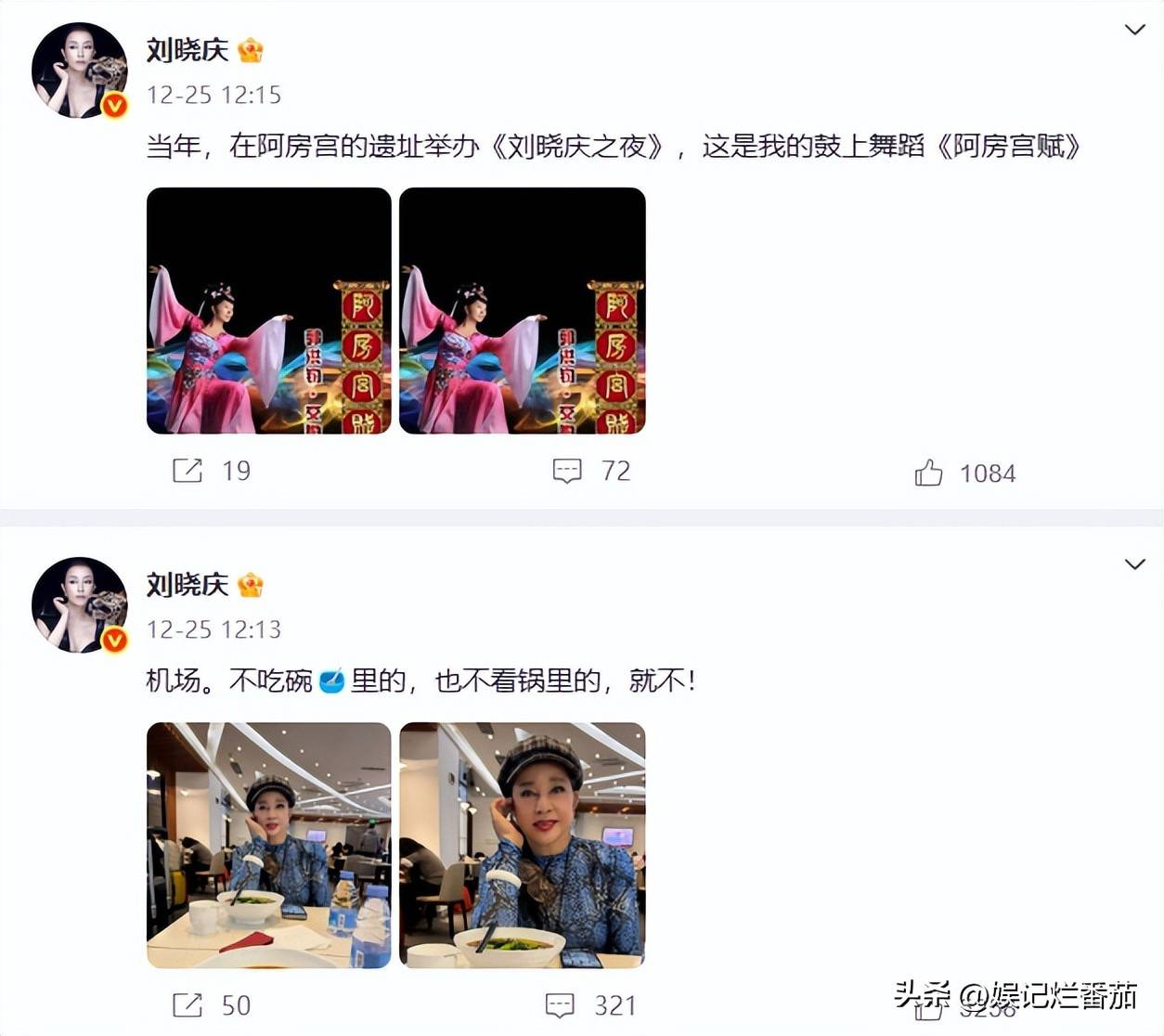Expand the dropdown chevron on 12:13 post
Image resolution: width=1164 pixels, height=1036 pixels.
click(1134, 564)
